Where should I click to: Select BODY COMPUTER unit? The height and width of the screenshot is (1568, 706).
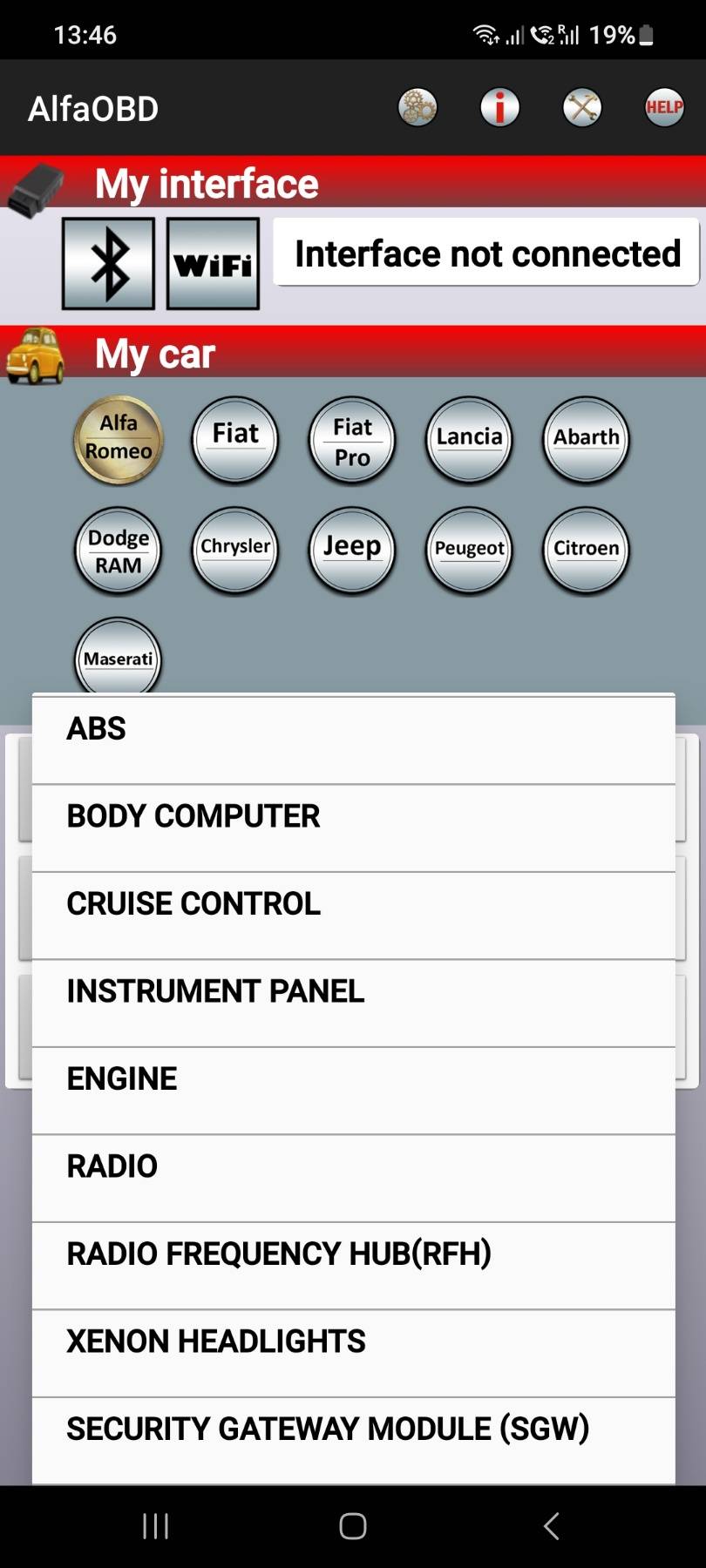[353, 827]
